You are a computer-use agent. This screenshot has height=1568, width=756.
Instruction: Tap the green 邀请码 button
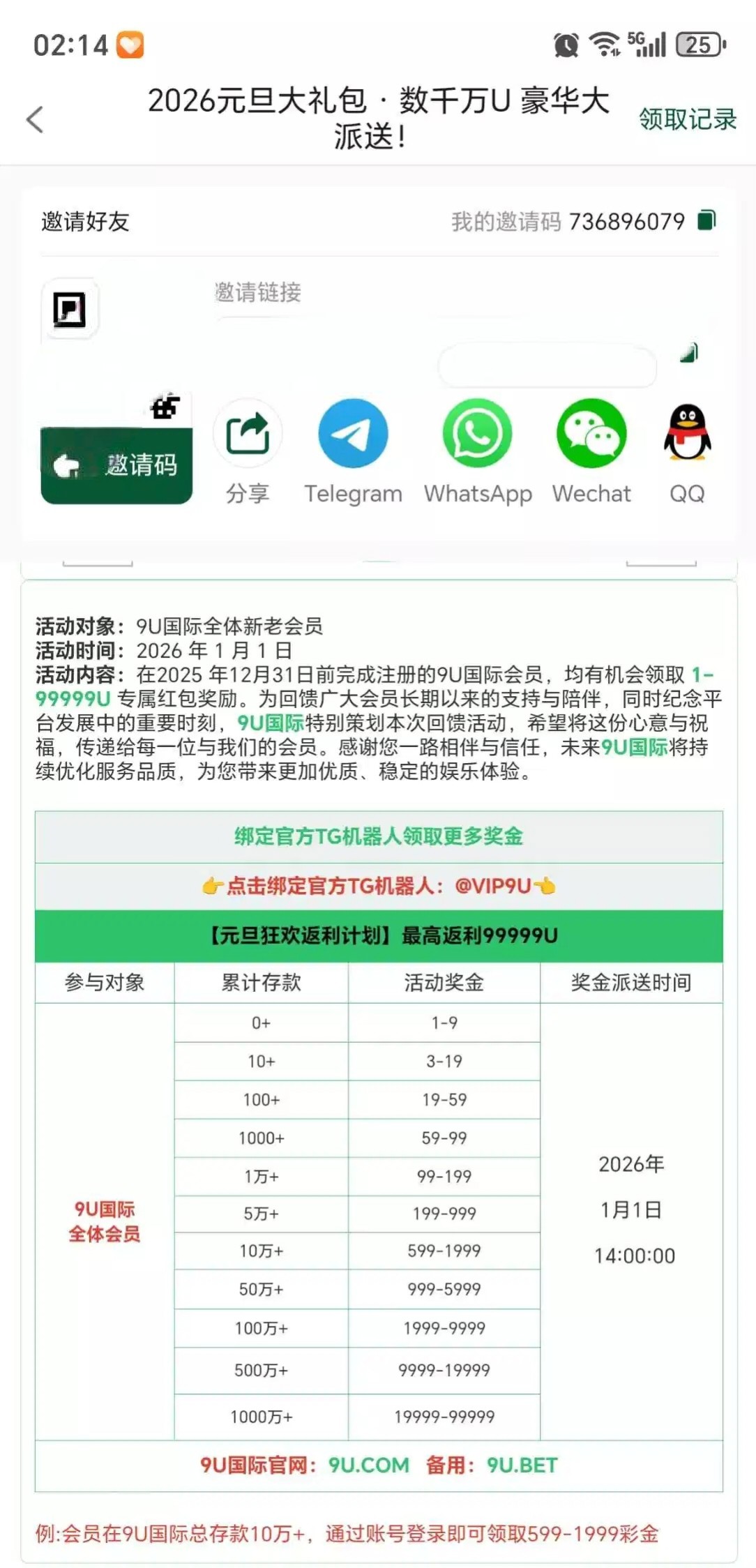point(116,465)
